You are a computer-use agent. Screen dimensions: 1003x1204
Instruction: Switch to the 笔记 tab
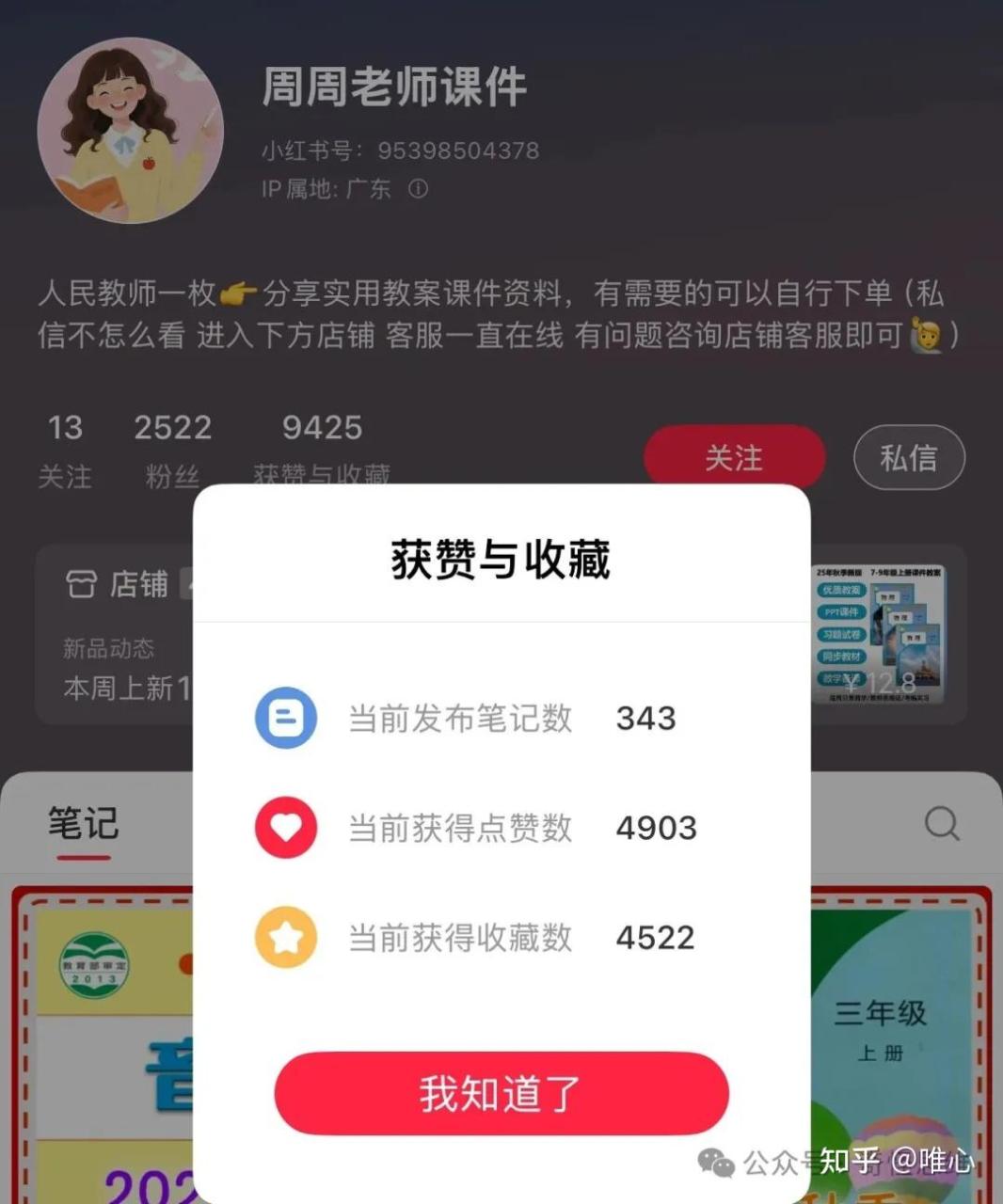pos(83,824)
